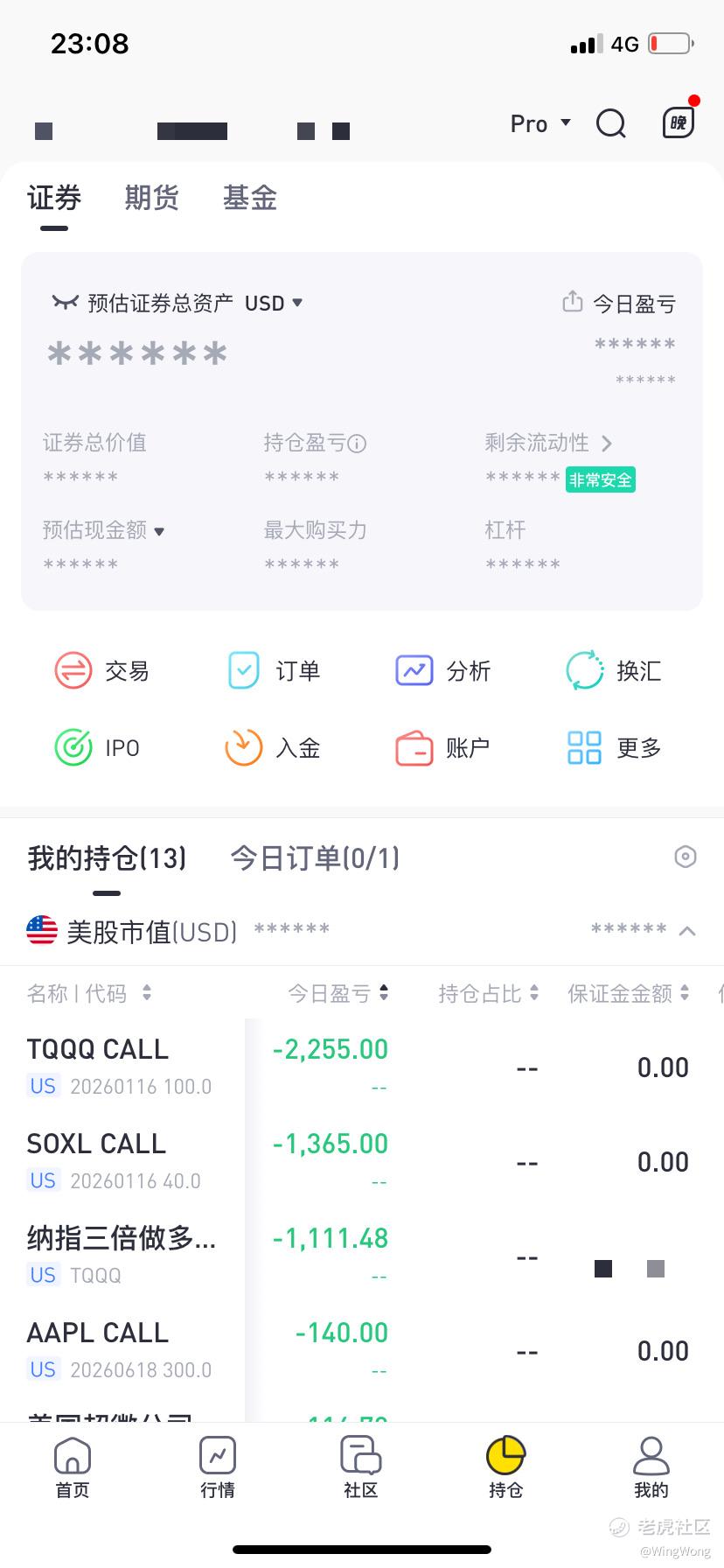Open the search magnifier icon

point(610,123)
